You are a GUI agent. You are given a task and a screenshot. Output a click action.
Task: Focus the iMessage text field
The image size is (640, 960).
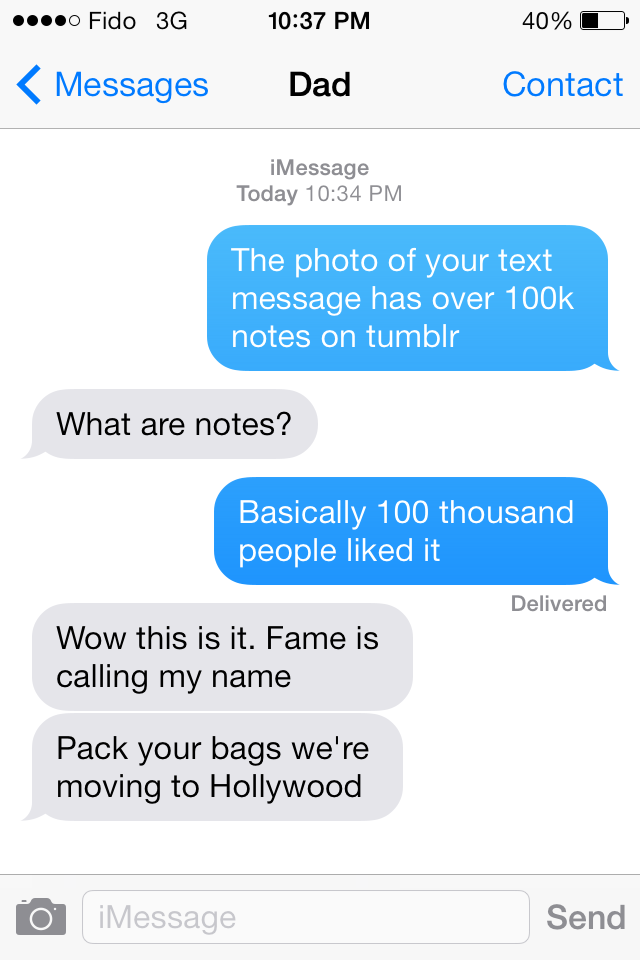tap(305, 917)
